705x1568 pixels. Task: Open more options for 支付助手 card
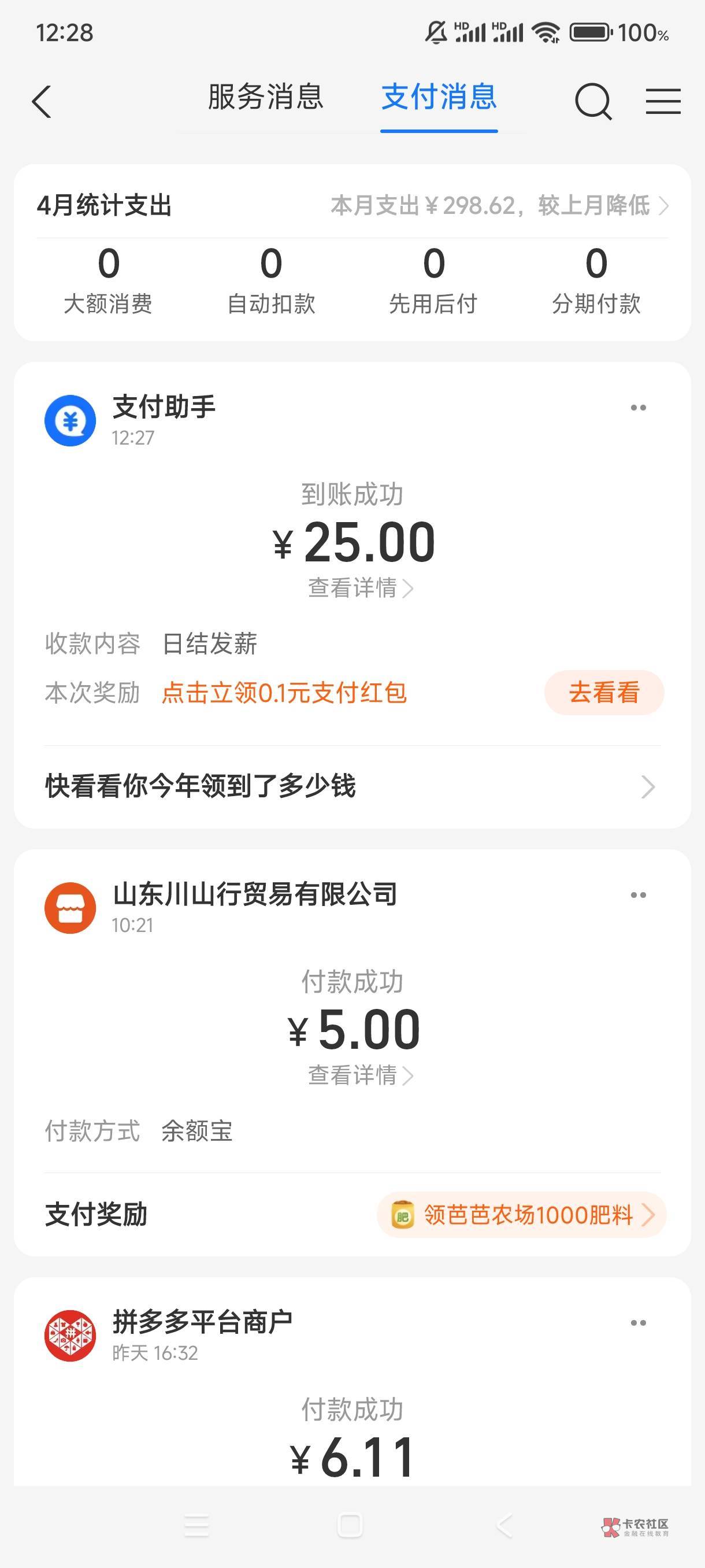coord(638,407)
